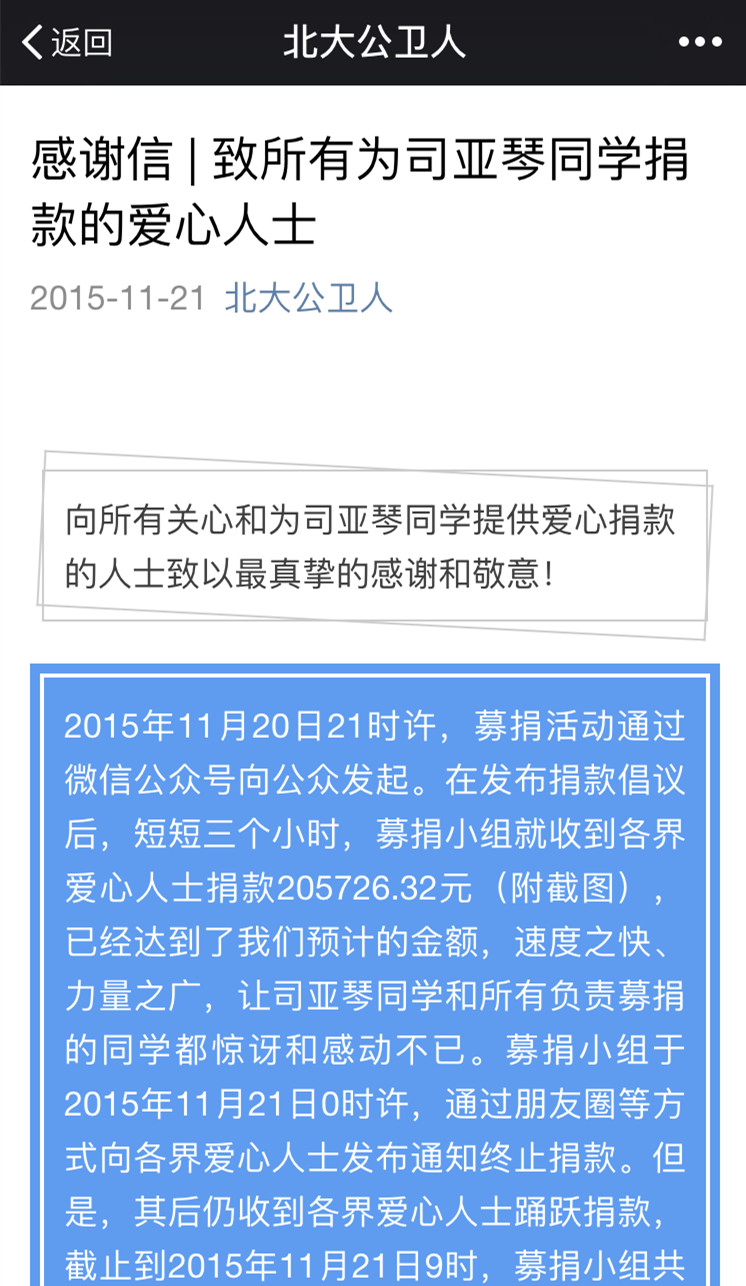Open the 北大公卫人 account link
Image resolution: width=746 pixels, height=1286 pixels.
click(308, 298)
